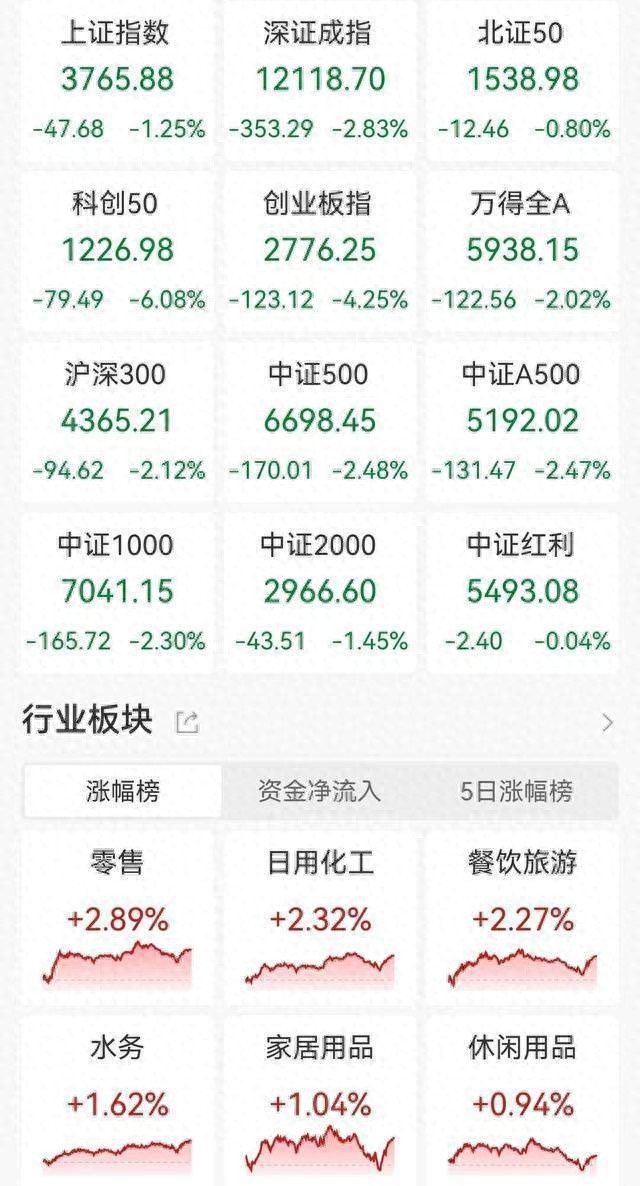This screenshot has height=1186, width=640.
Task: View 沪深300 index details
Action: click(x=117, y=423)
